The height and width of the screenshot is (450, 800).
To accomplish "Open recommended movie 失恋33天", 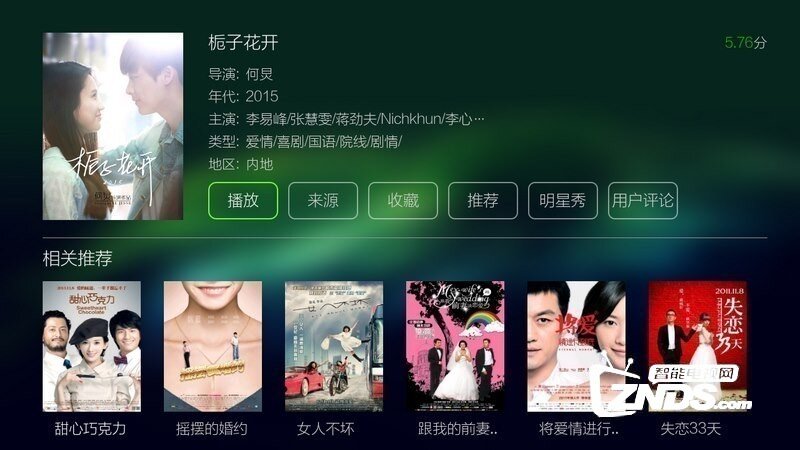I will tap(696, 346).
